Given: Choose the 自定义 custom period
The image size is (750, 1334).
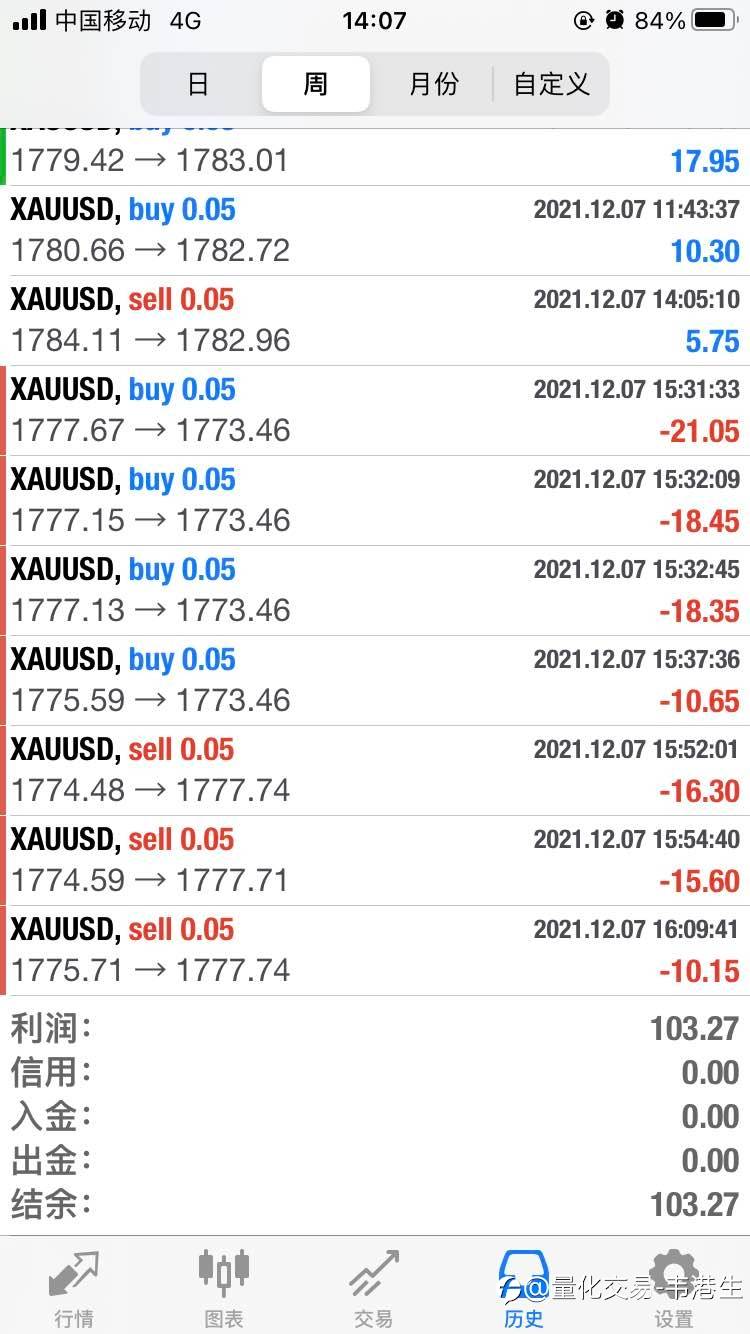Looking at the screenshot, I should coord(551,84).
